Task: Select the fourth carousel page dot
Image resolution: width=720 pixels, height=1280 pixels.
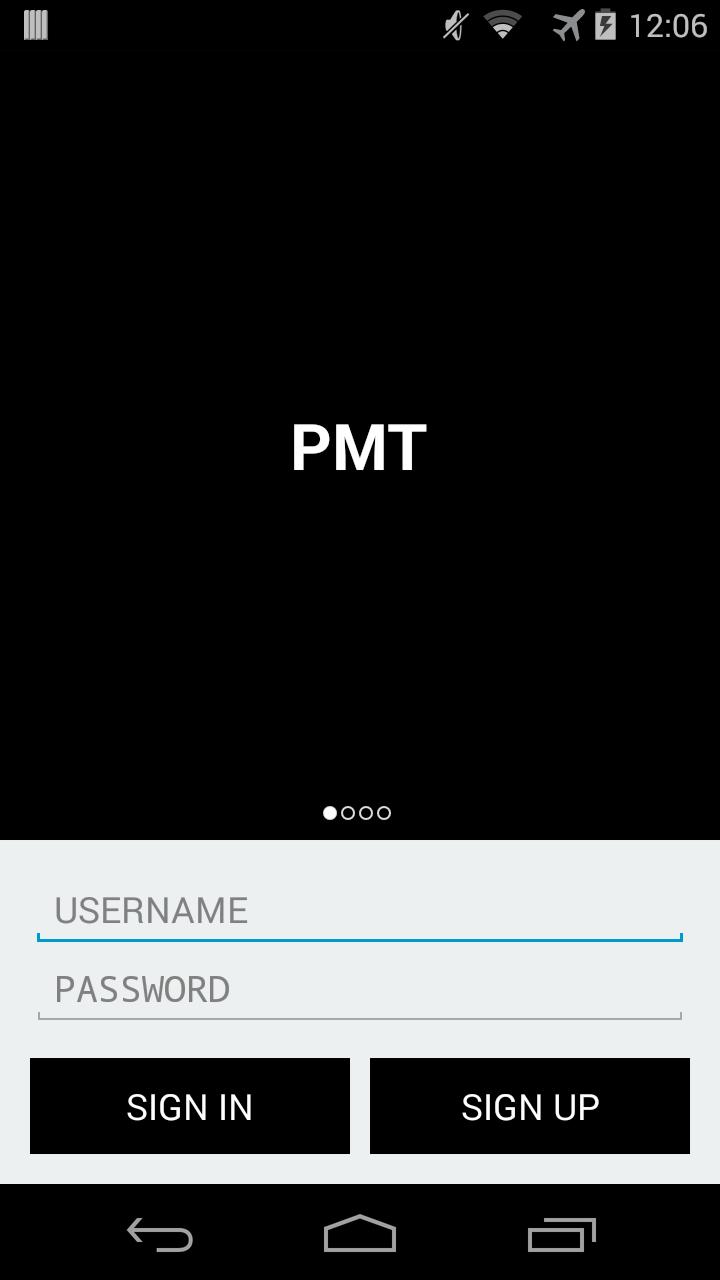Action: pyautogui.click(x=385, y=812)
